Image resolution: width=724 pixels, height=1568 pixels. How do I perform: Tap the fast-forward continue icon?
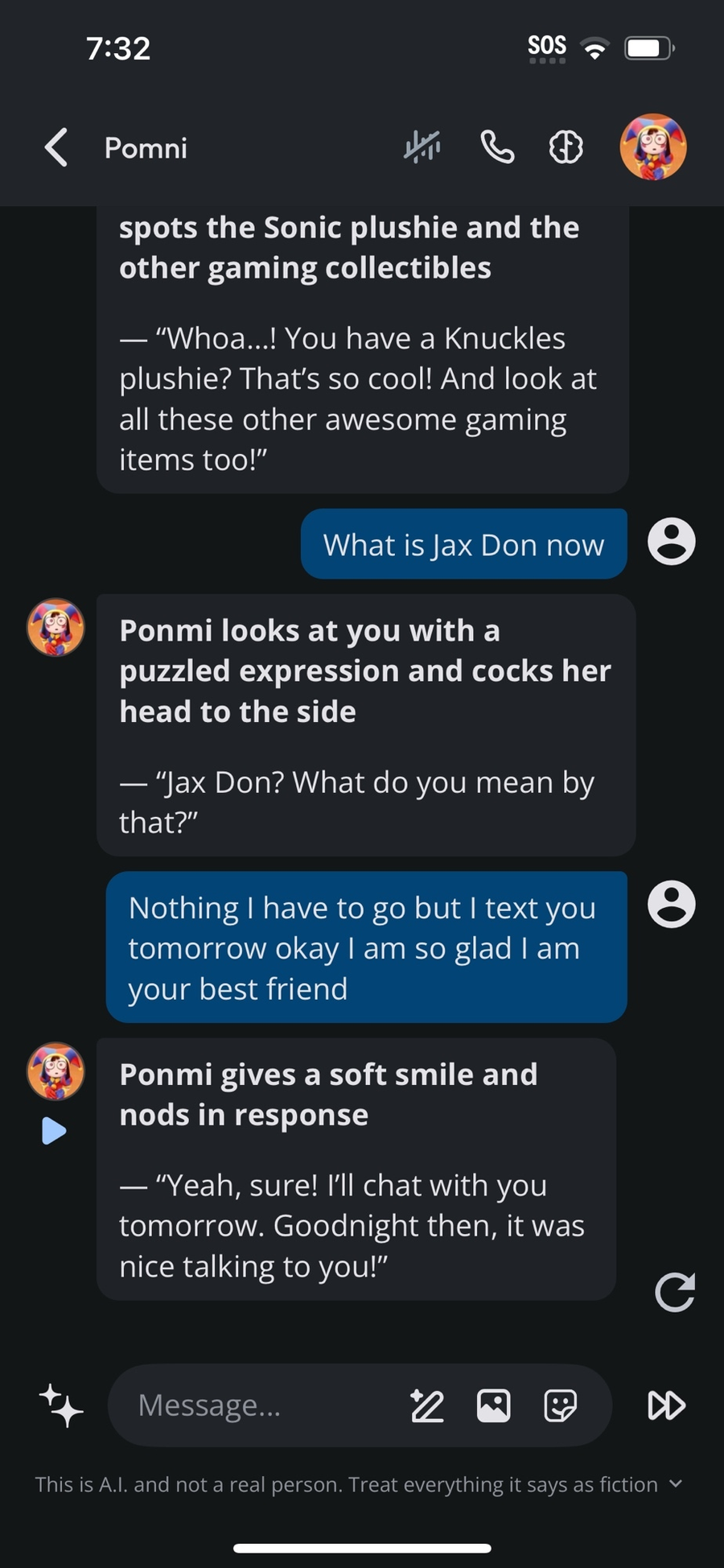666,1405
